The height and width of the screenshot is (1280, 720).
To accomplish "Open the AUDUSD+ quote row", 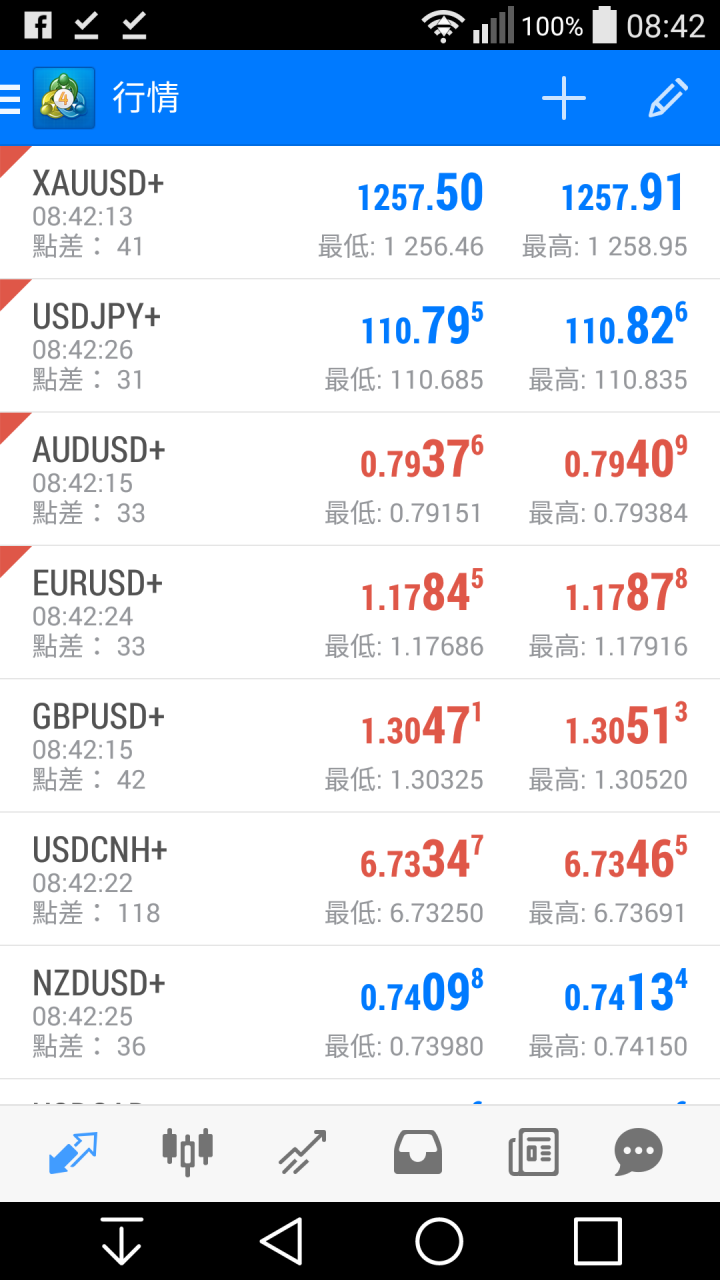I will [360, 479].
